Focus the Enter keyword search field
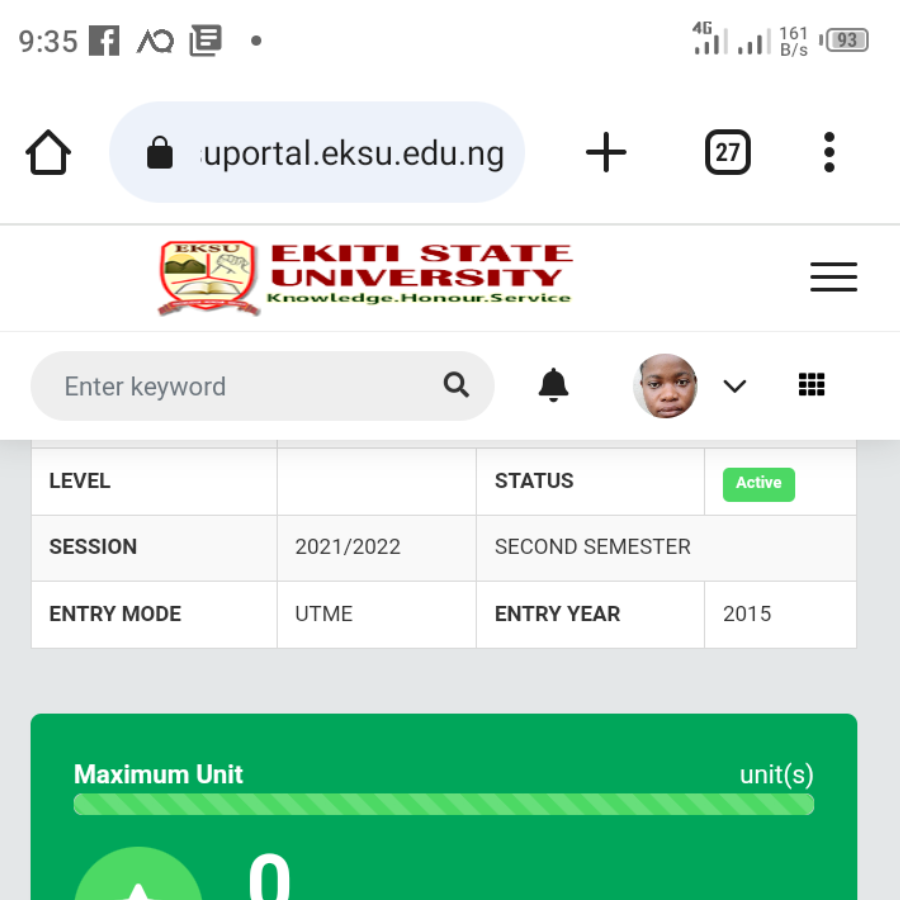 (240, 386)
